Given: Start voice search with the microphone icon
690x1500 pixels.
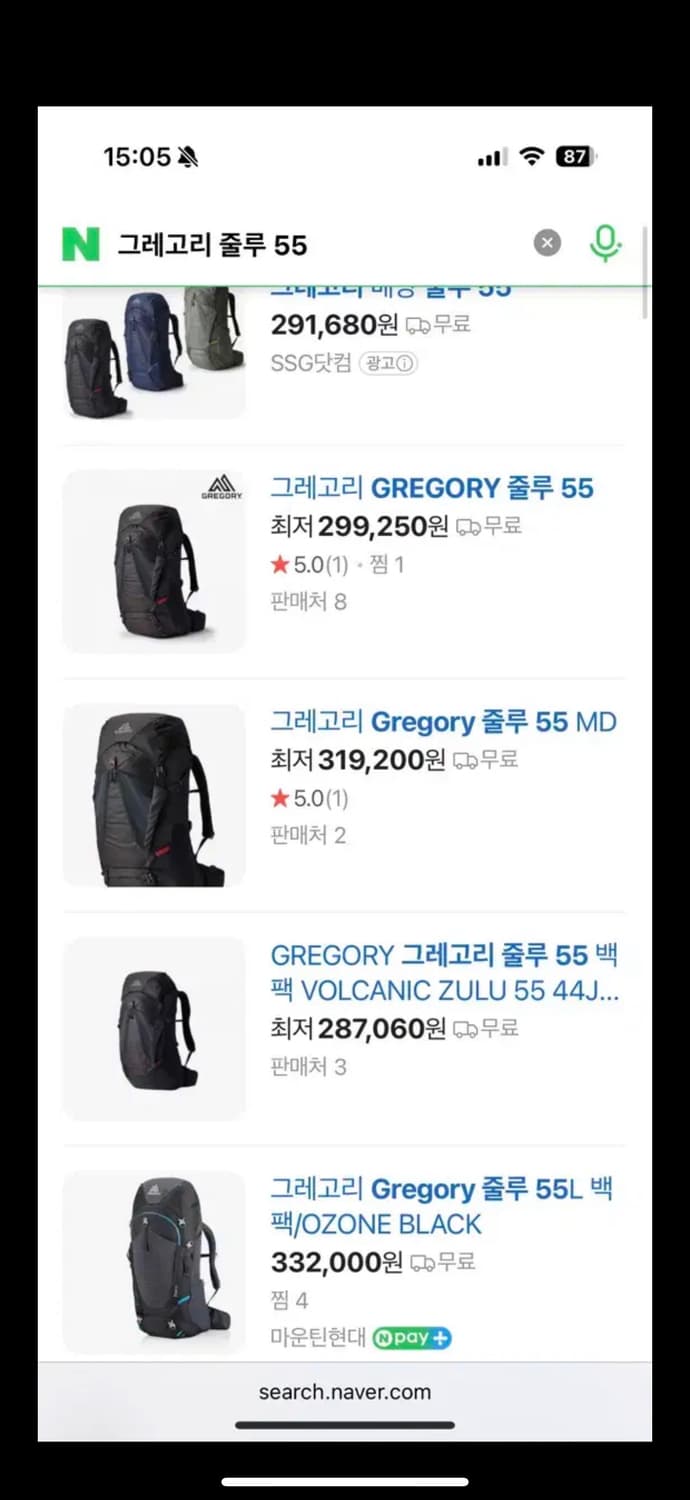Looking at the screenshot, I should [x=604, y=243].
